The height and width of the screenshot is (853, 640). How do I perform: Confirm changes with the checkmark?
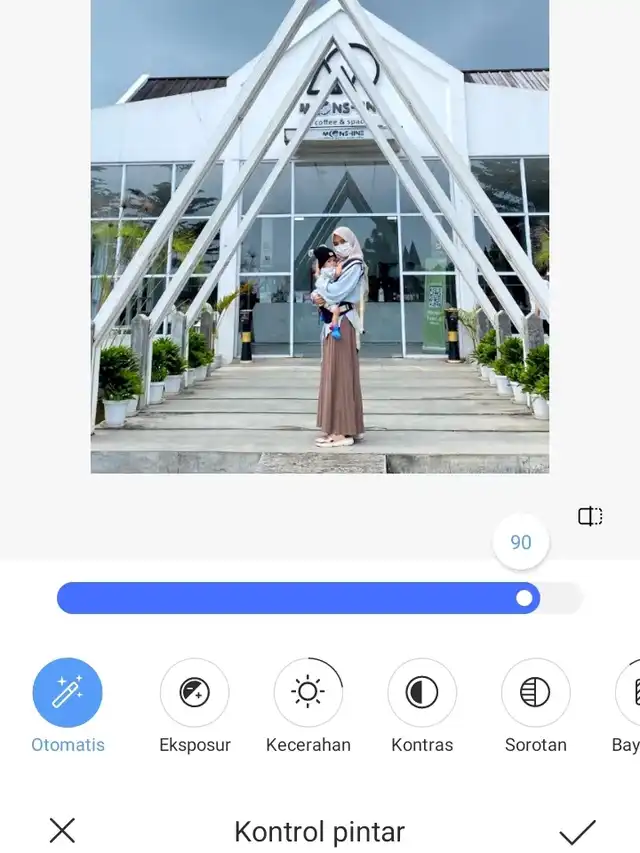point(577,831)
